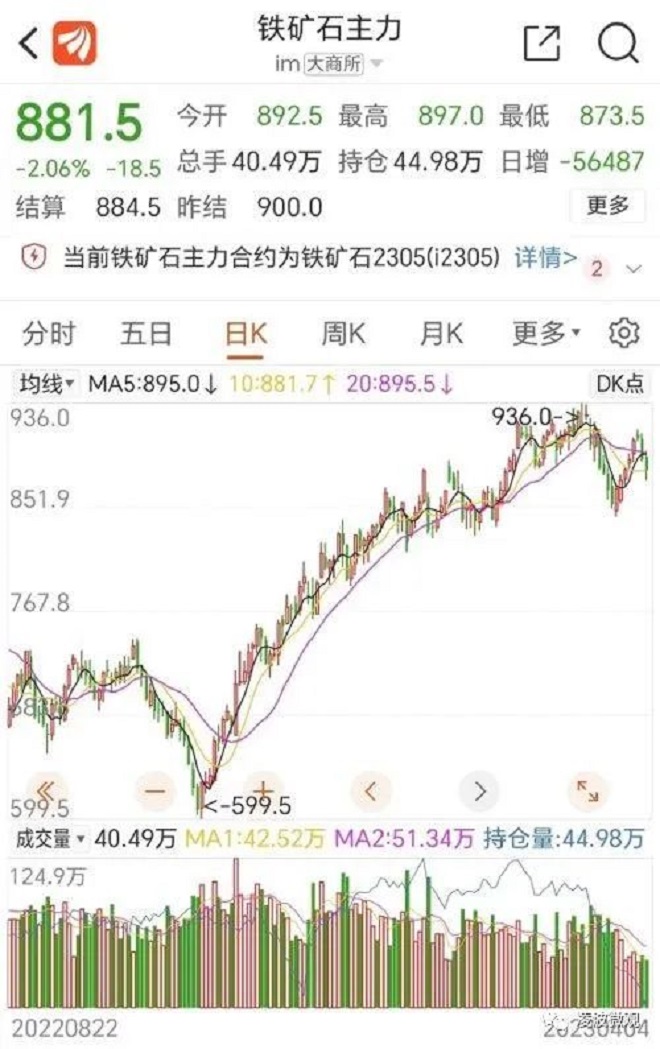This screenshot has height=1049, width=660.
Task: Open the search magnifier
Action: [x=616, y=44]
